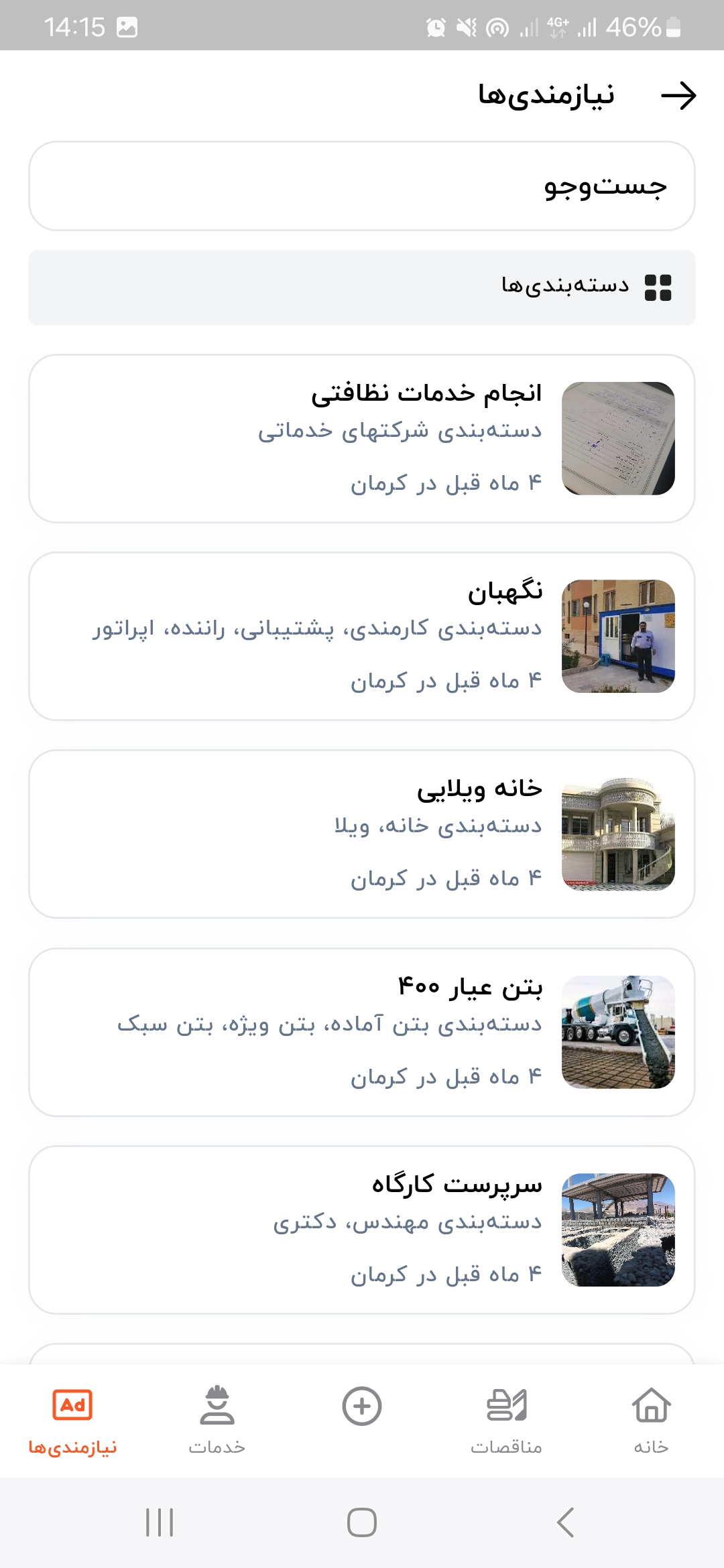Tap the plus button to add

(362, 1406)
